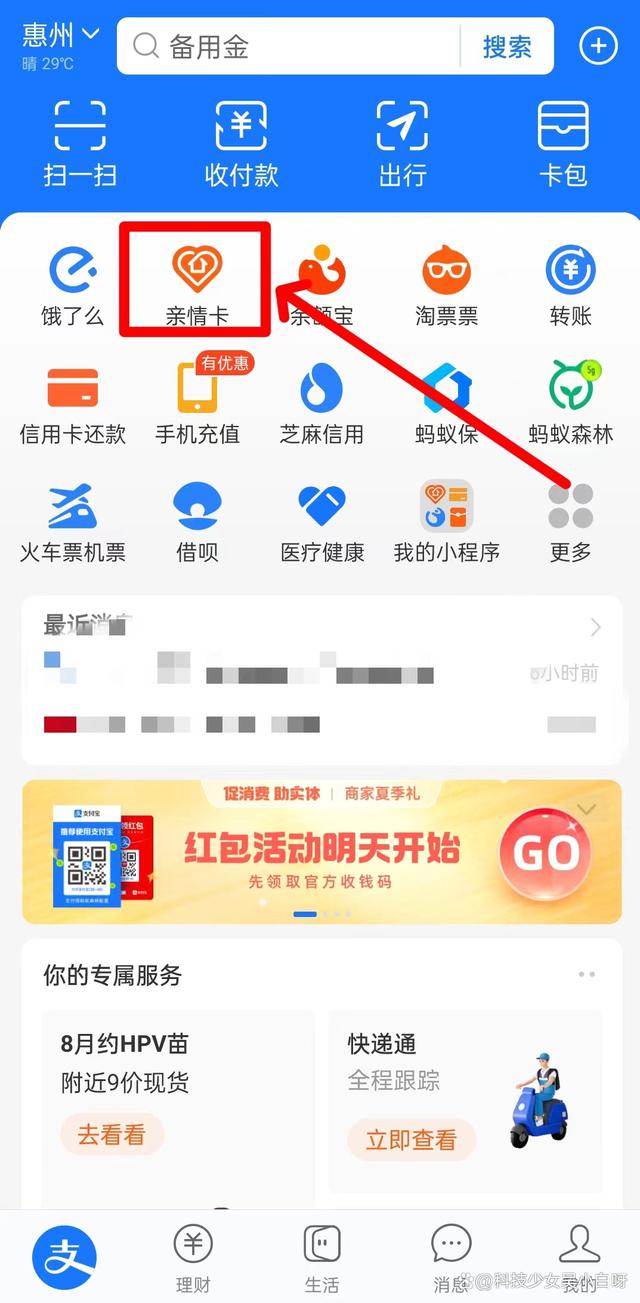Tap the 备用金 search field
Viewport: 640px width, 1303px height.
[290, 46]
